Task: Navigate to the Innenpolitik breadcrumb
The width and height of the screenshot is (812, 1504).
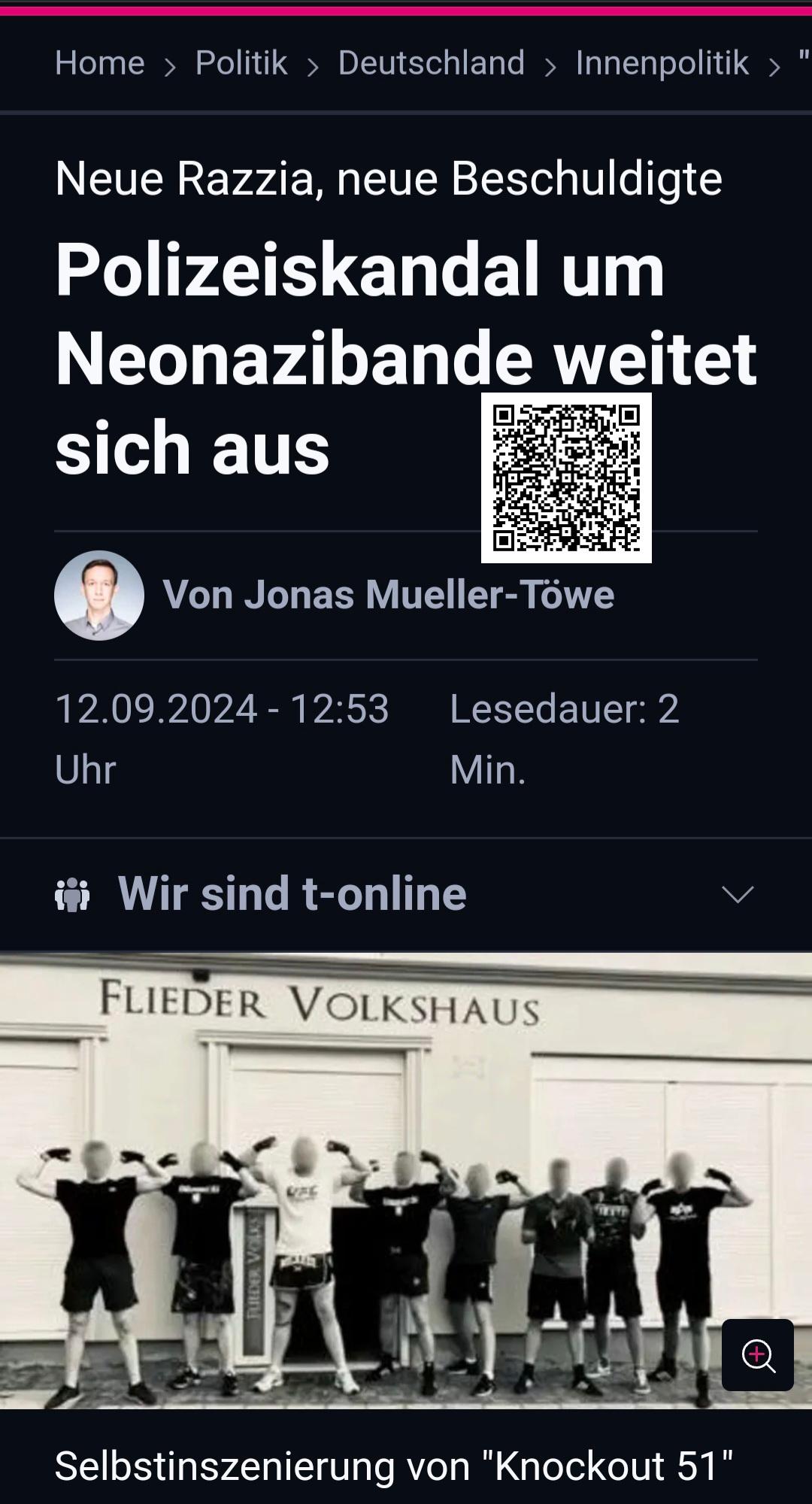Action: click(x=662, y=64)
